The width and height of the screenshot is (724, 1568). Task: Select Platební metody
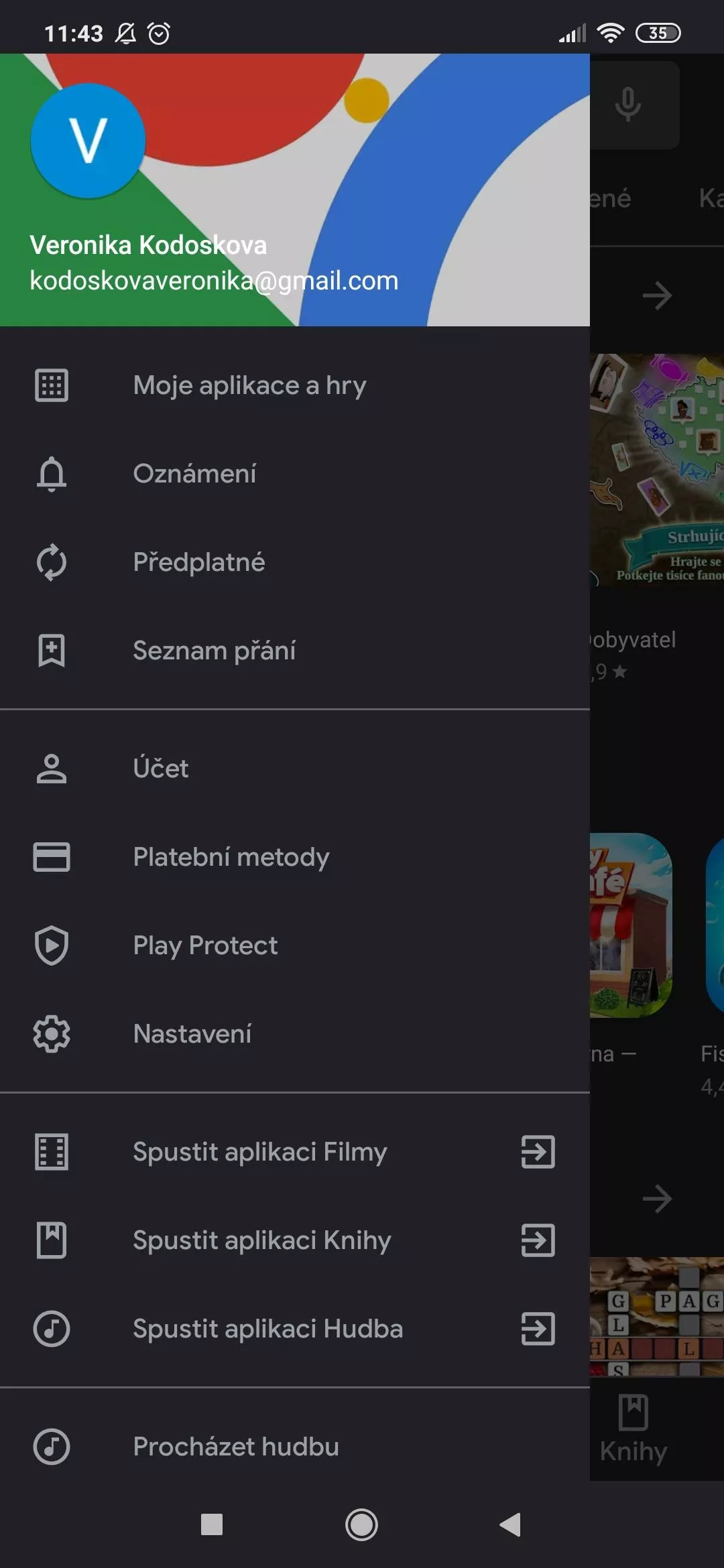tap(295, 857)
